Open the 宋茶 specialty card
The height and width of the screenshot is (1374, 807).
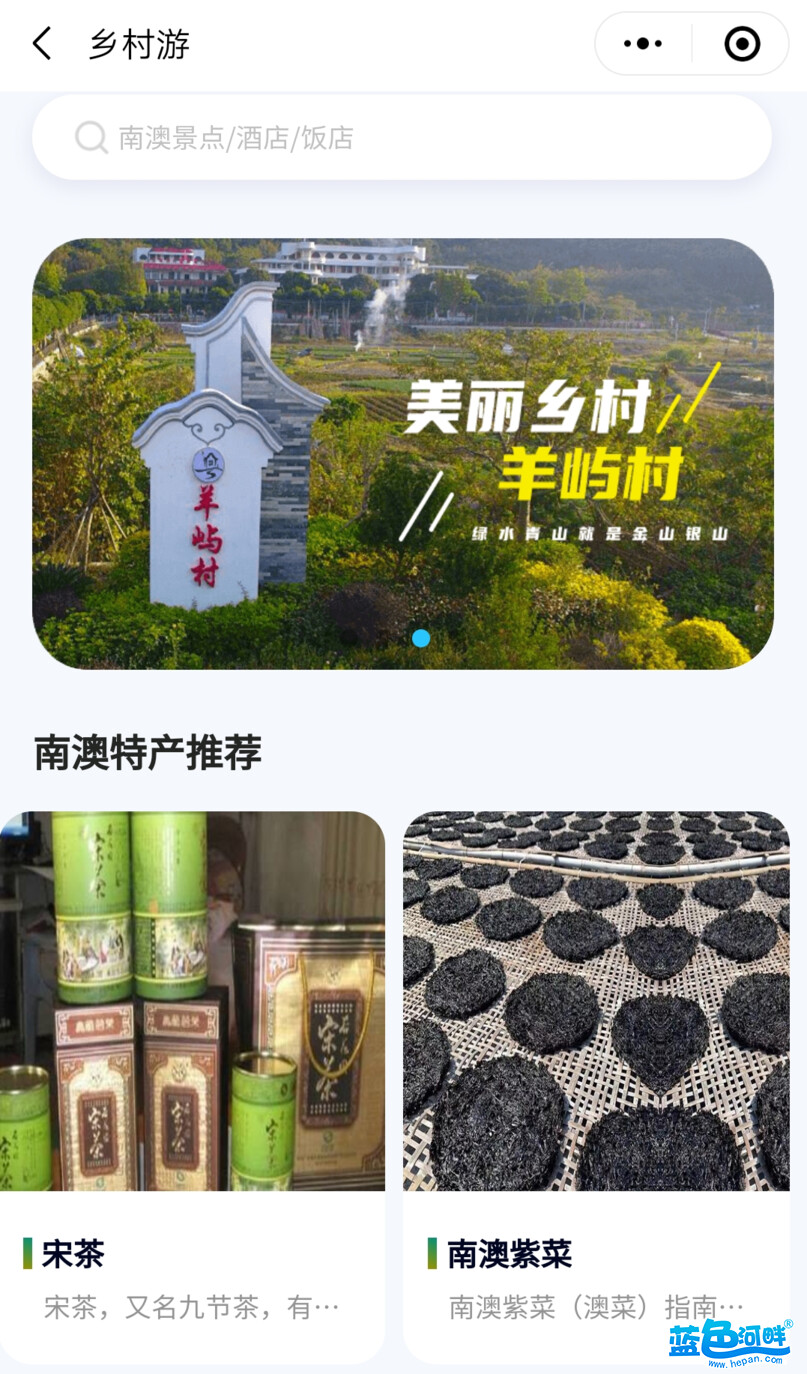[x=190, y=1085]
